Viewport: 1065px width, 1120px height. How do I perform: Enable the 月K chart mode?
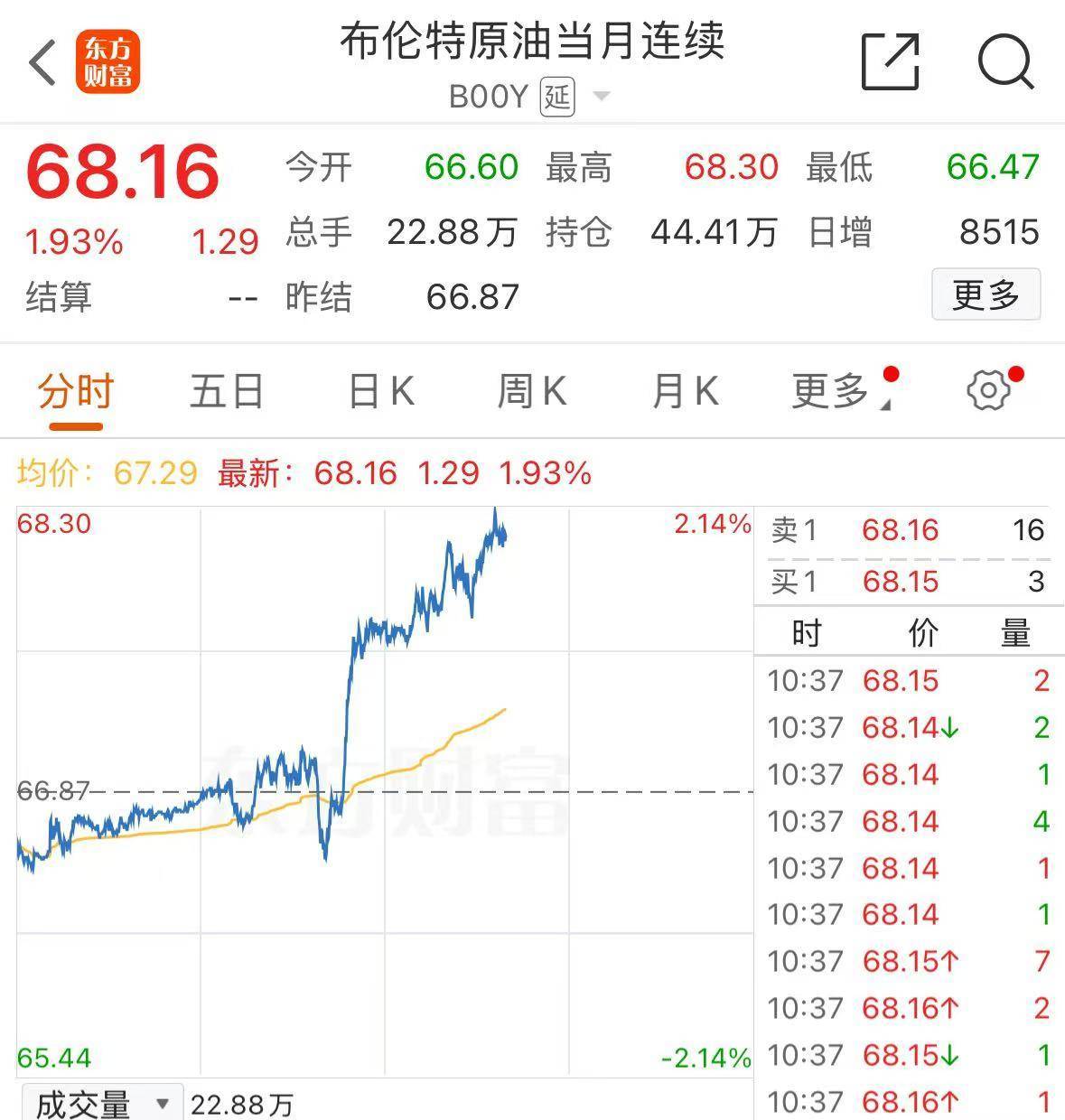(684, 390)
